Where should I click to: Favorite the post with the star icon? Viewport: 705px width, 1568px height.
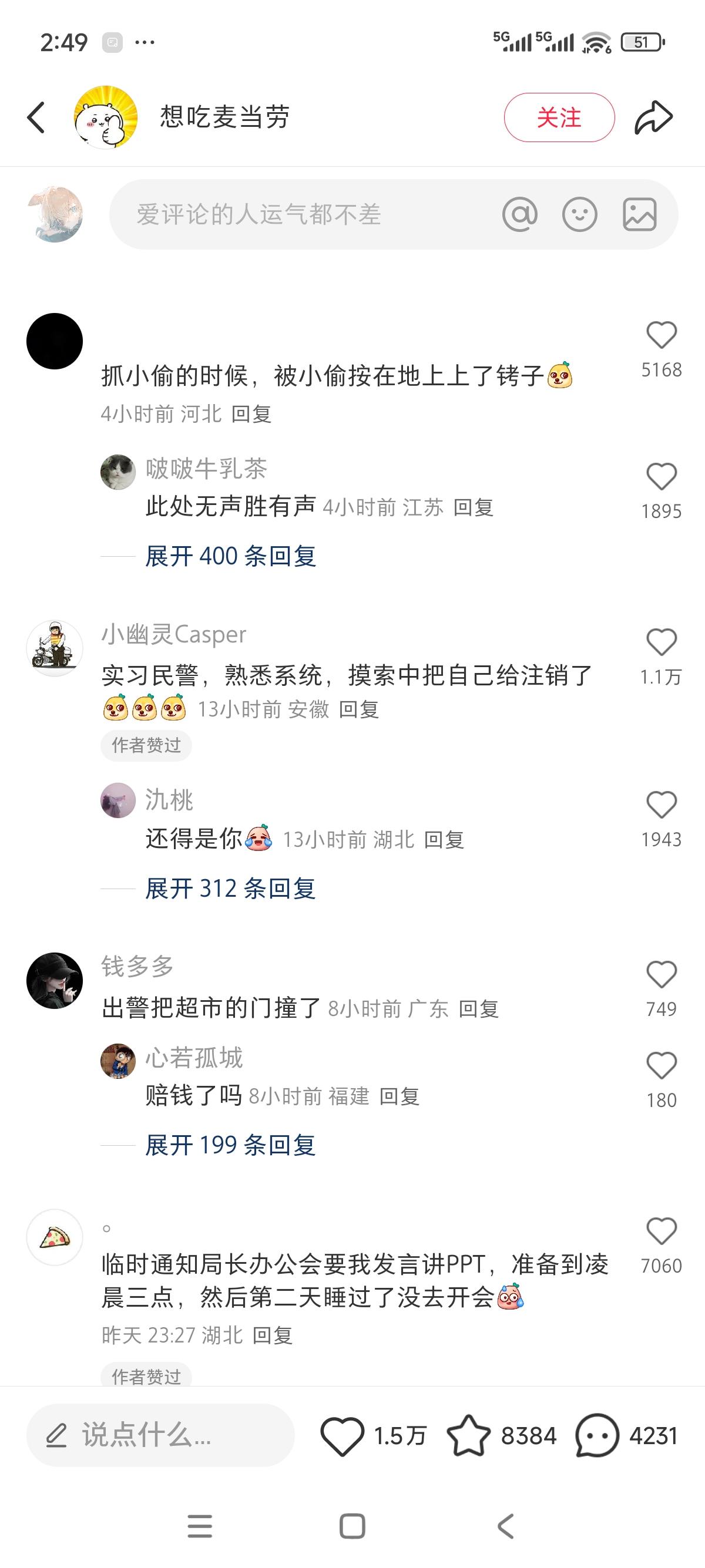468,1435
